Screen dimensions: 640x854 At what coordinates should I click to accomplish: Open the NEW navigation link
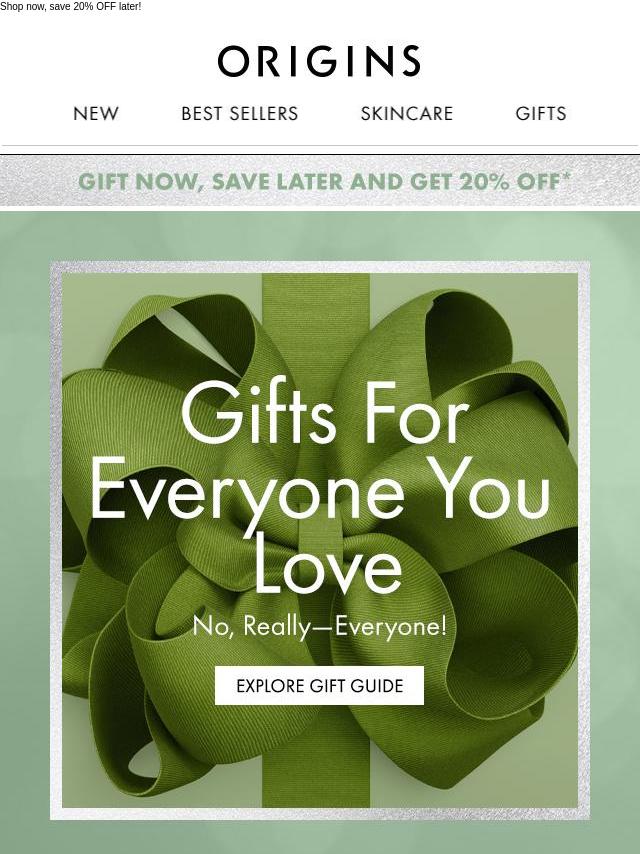(96, 114)
